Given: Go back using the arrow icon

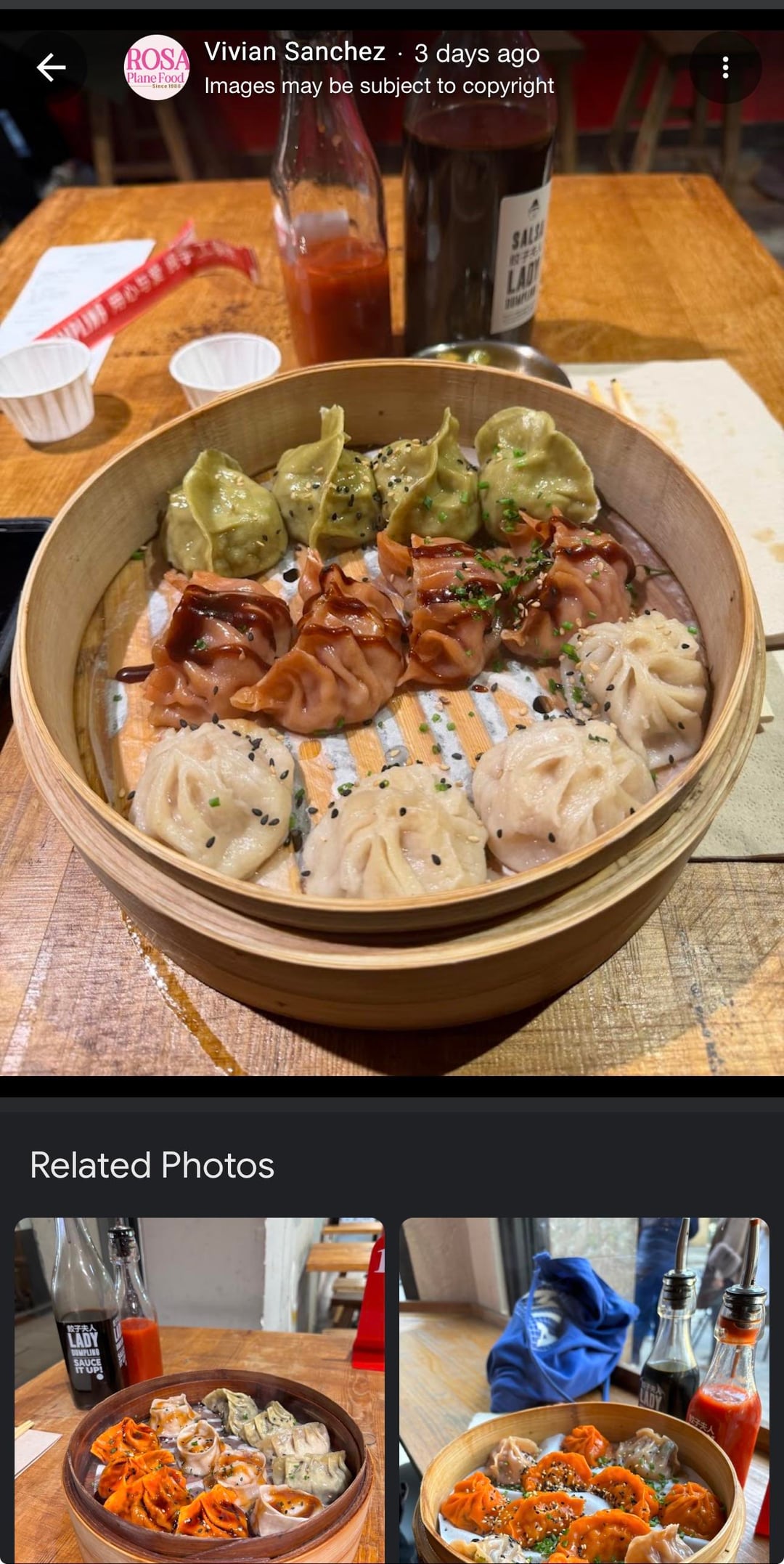Looking at the screenshot, I should click(51, 68).
